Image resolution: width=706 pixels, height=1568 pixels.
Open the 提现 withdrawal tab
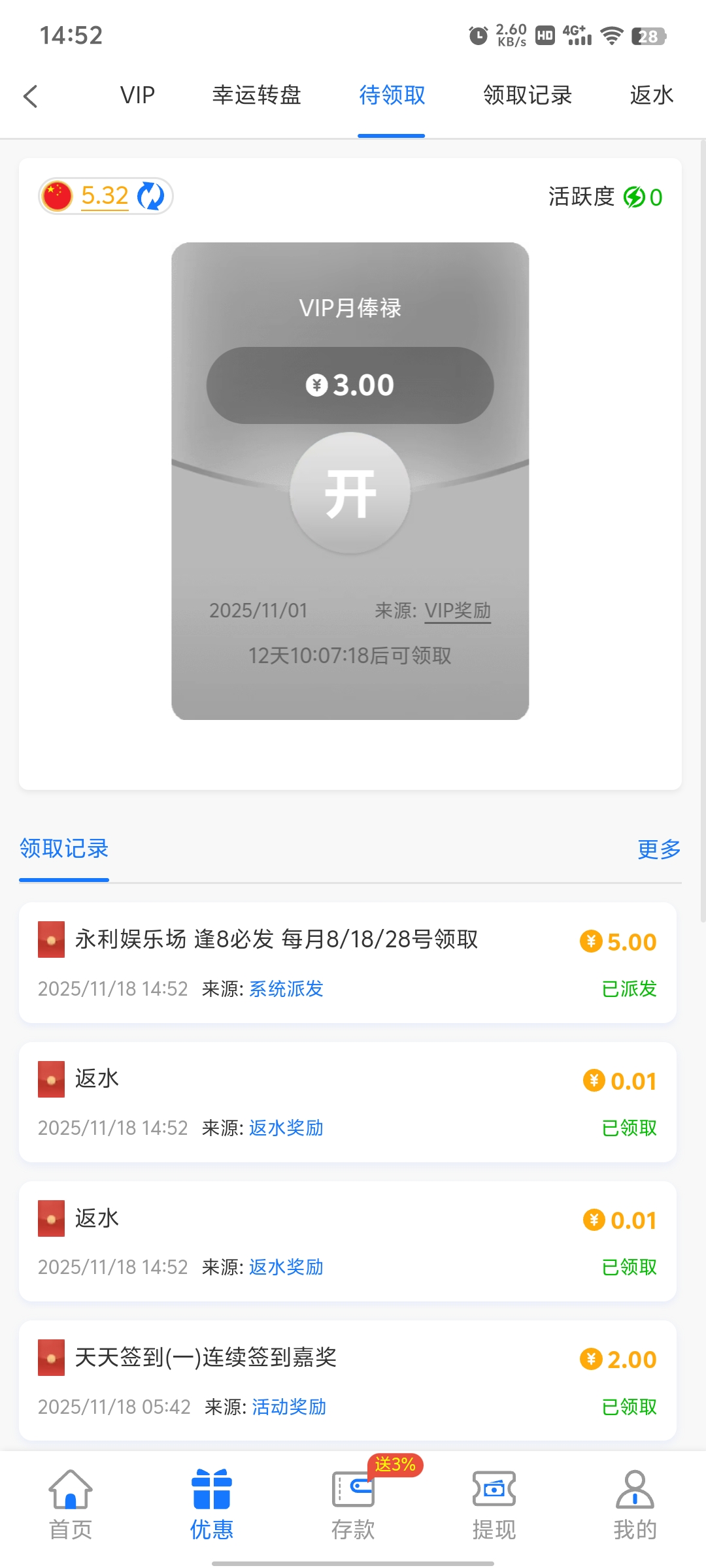(494, 1503)
